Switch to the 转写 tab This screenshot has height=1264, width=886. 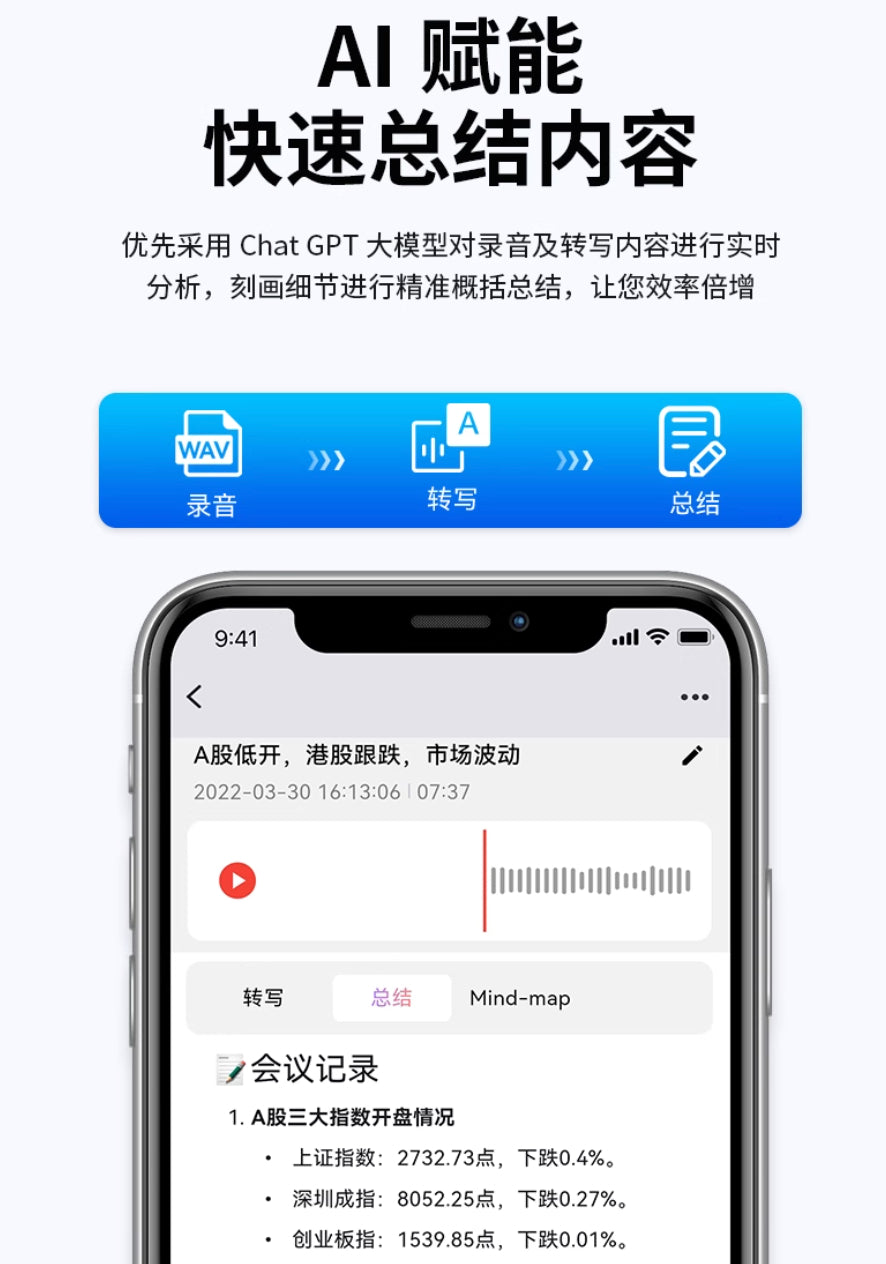point(265,998)
